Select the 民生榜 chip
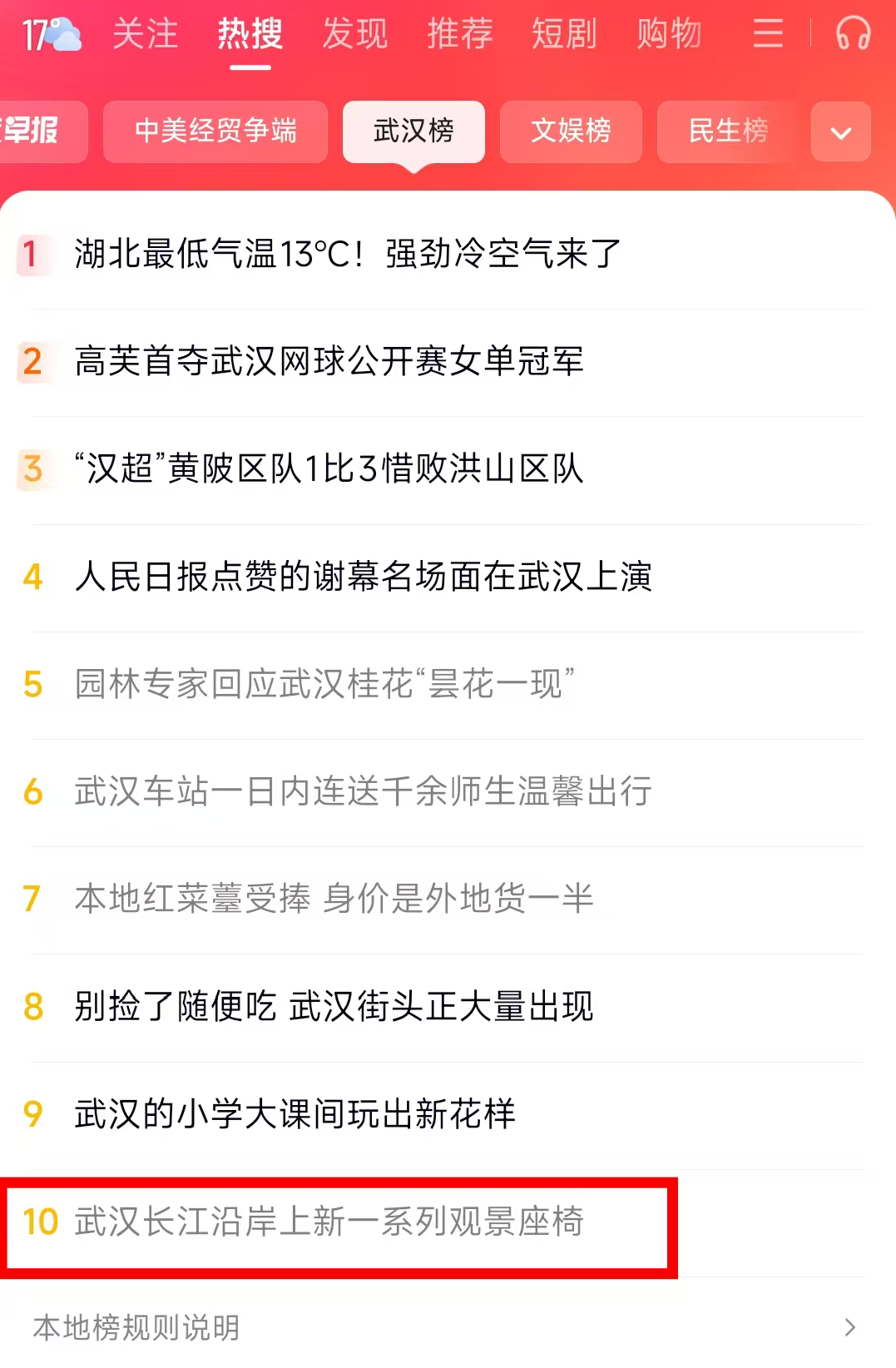This screenshot has width=896, height=1368. pyautogui.click(x=728, y=131)
